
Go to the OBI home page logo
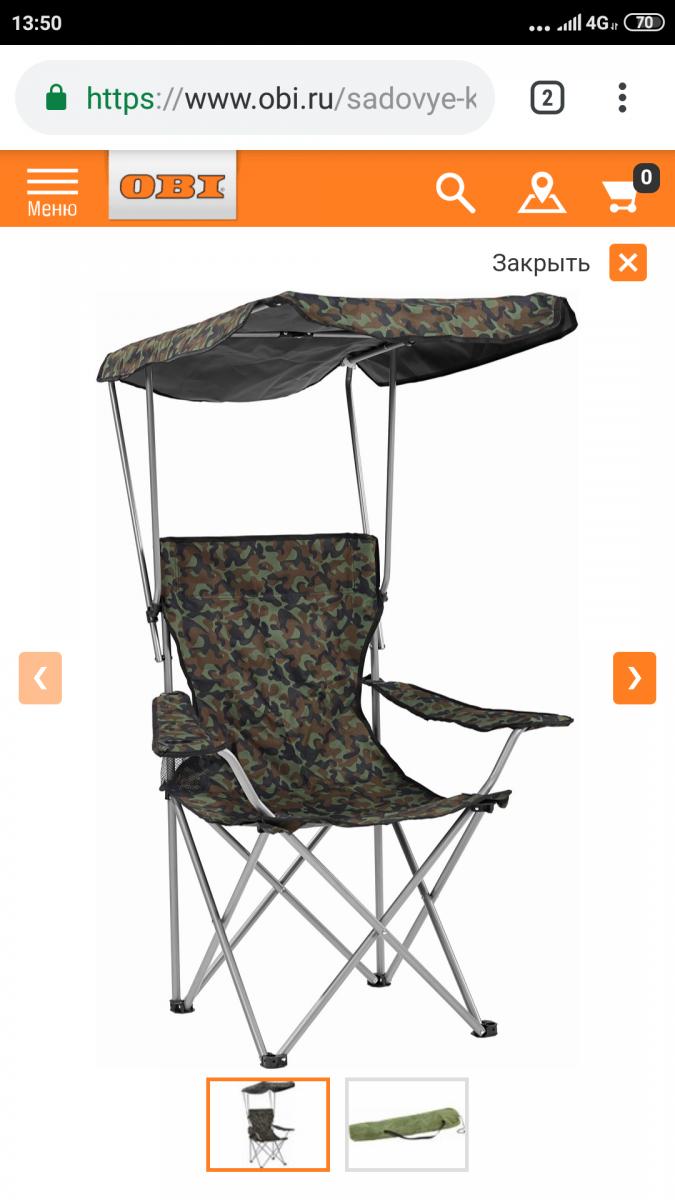coord(173,187)
